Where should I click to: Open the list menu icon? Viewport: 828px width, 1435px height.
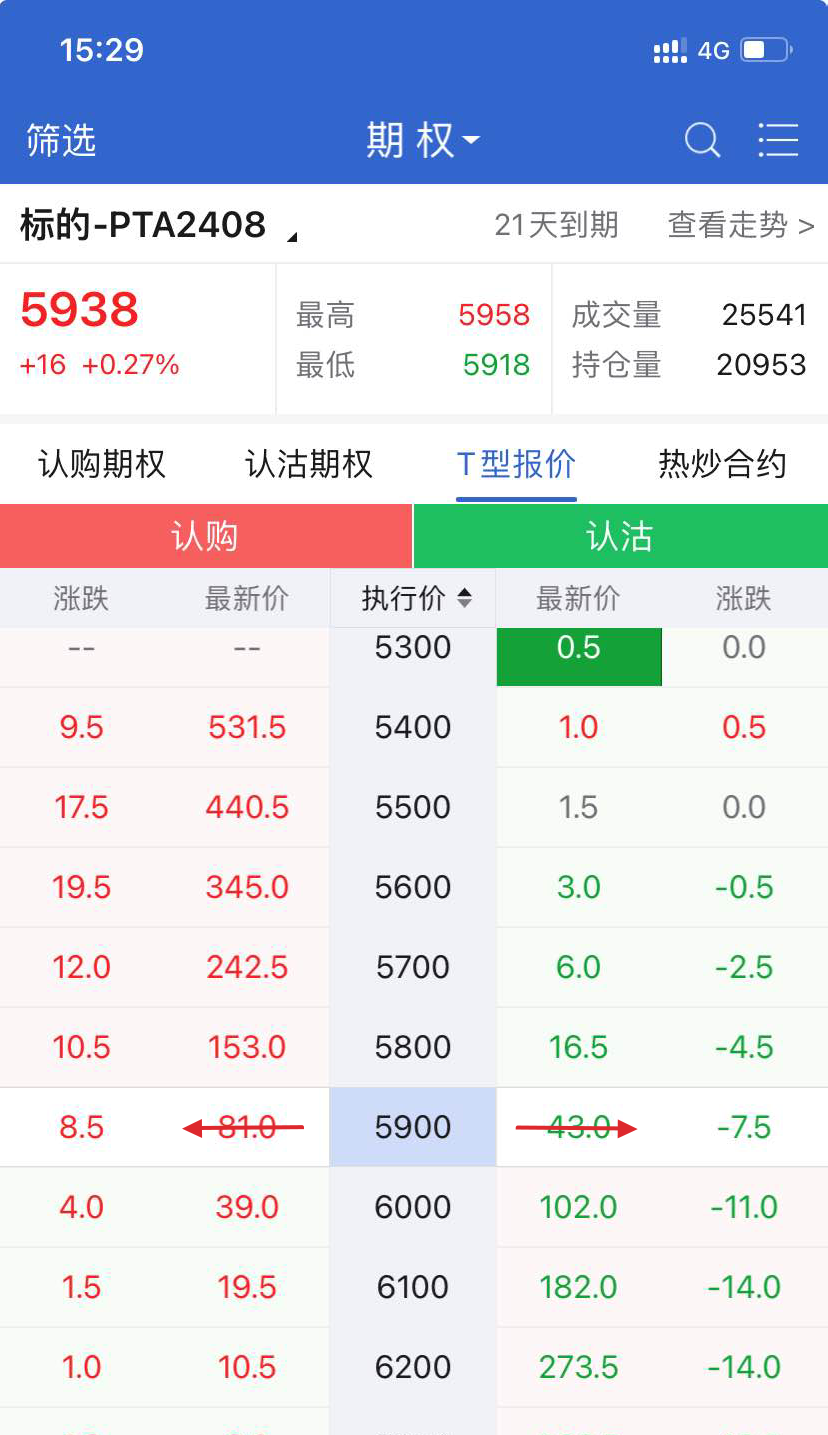point(777,140)
